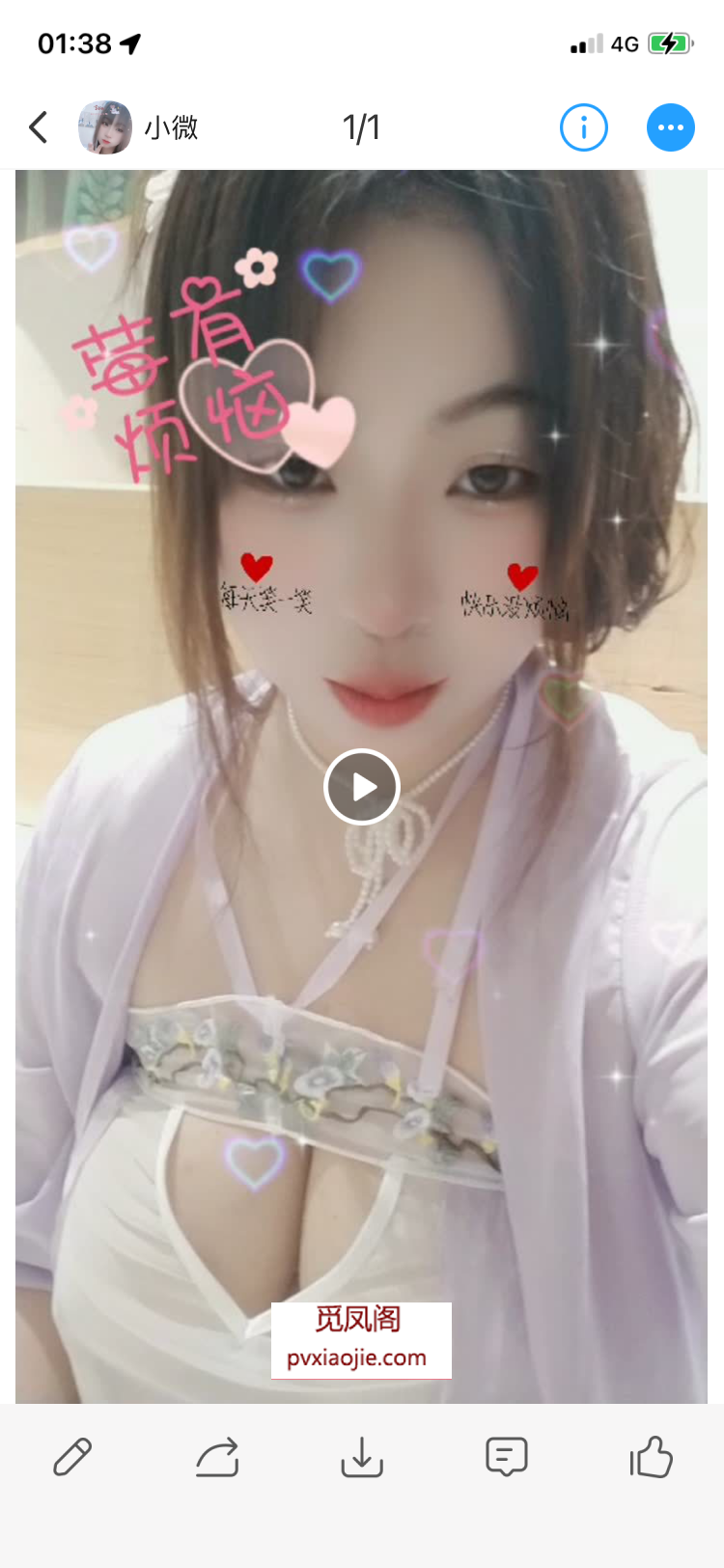Play the video
The height and width of the screenshot is (1568, 724).
(362, 787)
